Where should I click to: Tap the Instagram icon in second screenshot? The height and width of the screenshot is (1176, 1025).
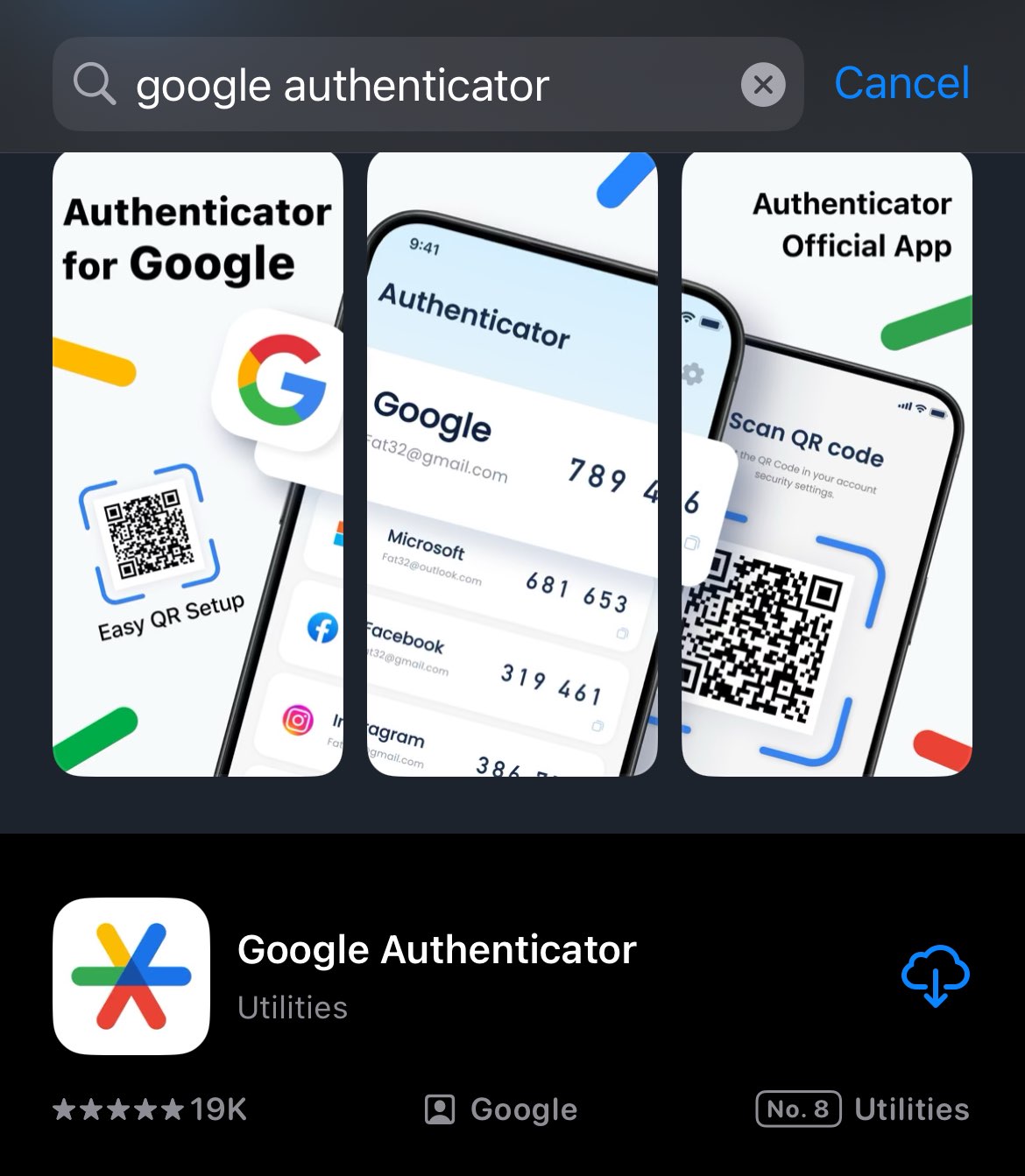coord(299,721)
